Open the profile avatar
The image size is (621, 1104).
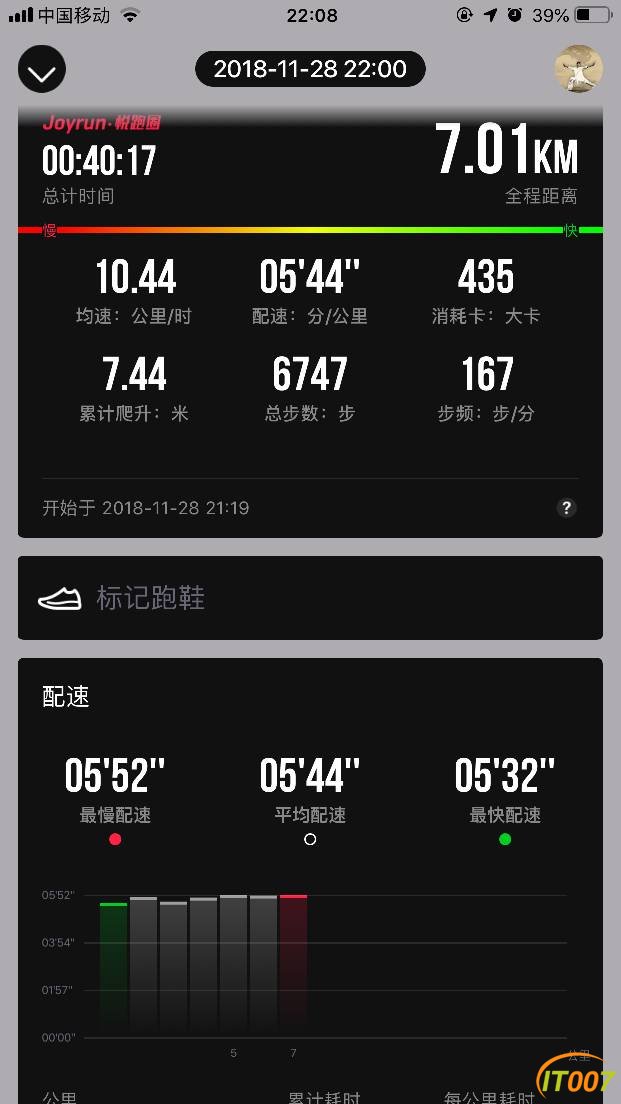579,69
